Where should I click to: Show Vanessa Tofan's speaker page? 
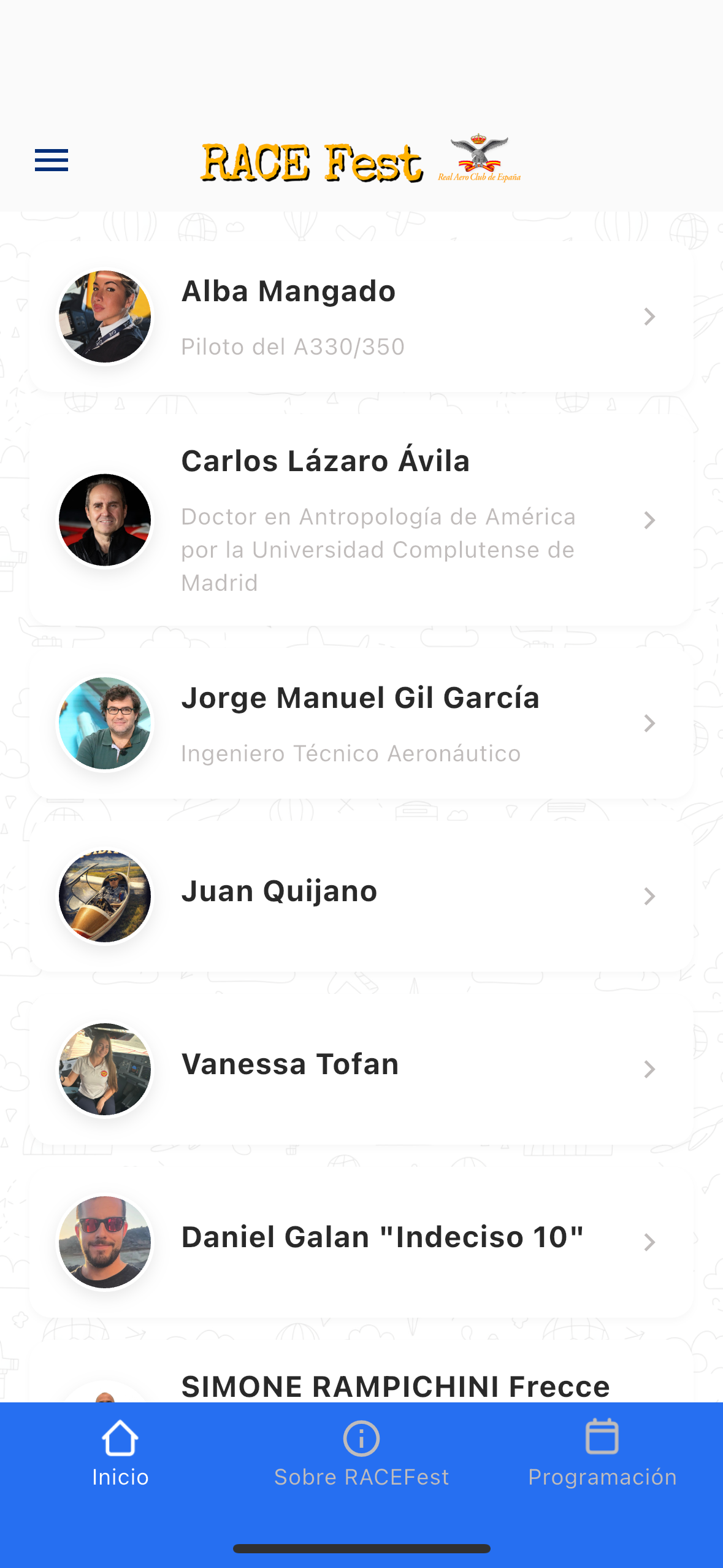361,1069
